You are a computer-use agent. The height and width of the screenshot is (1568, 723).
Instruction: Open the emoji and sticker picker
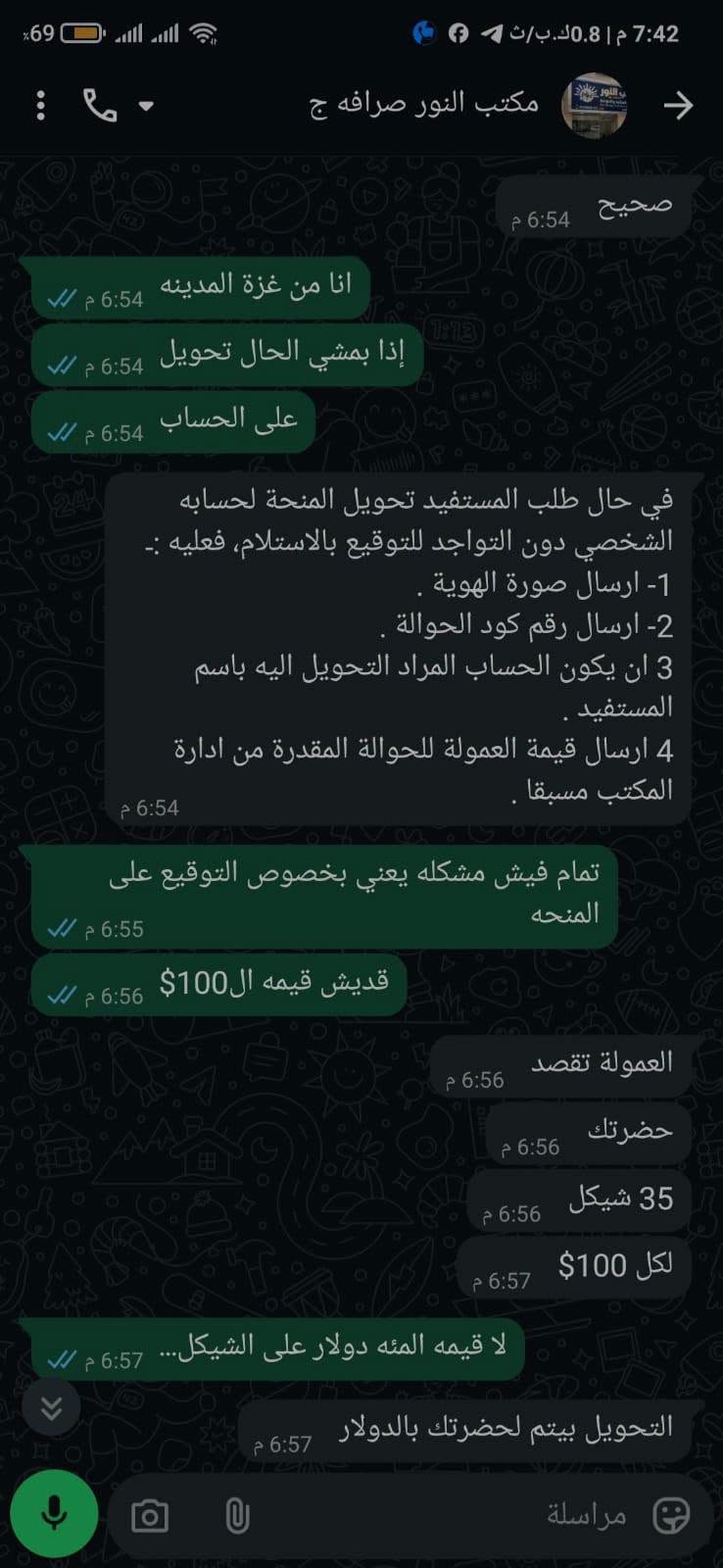point(671,1516)
